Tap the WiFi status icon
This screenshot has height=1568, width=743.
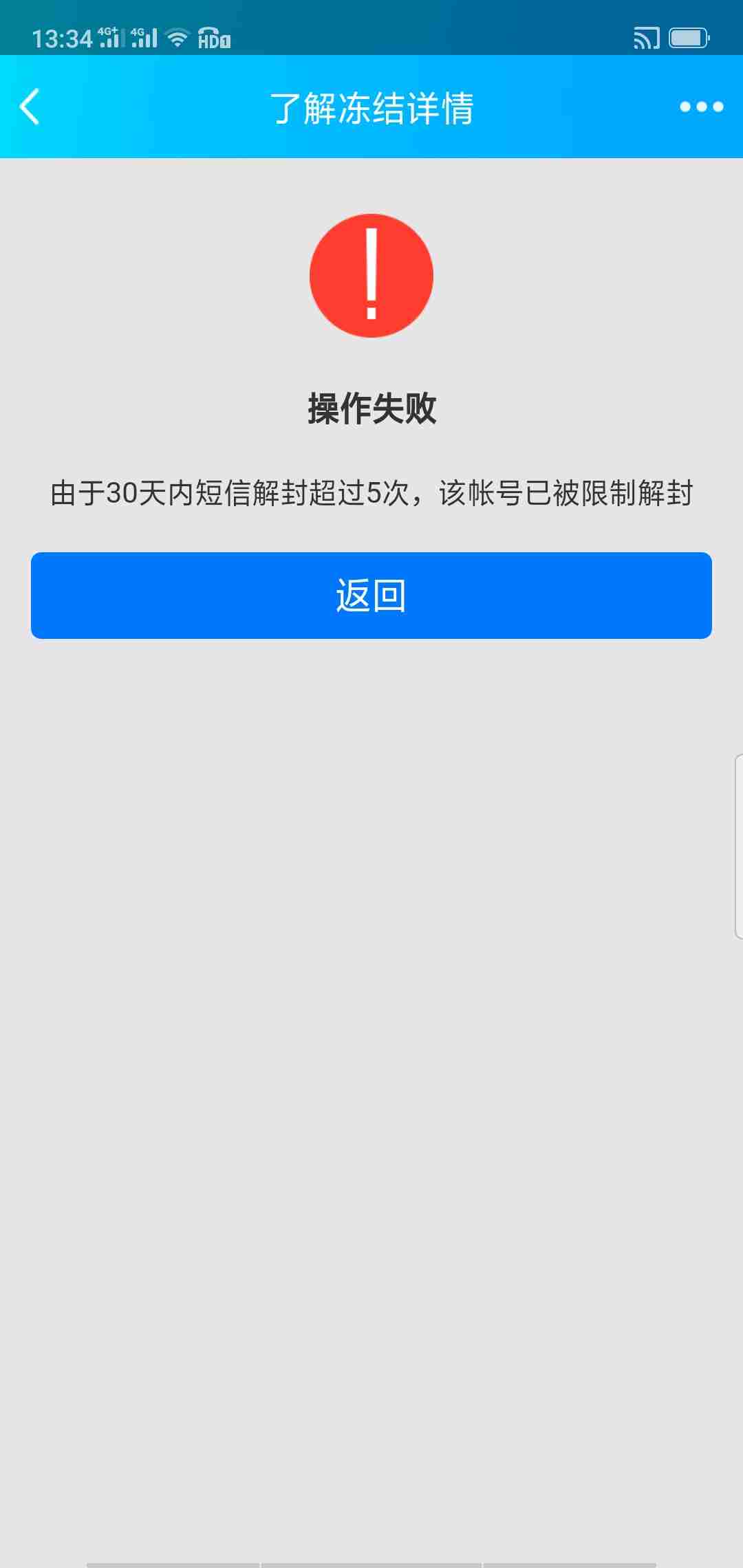pyautogui.click(x=177, y=38)
